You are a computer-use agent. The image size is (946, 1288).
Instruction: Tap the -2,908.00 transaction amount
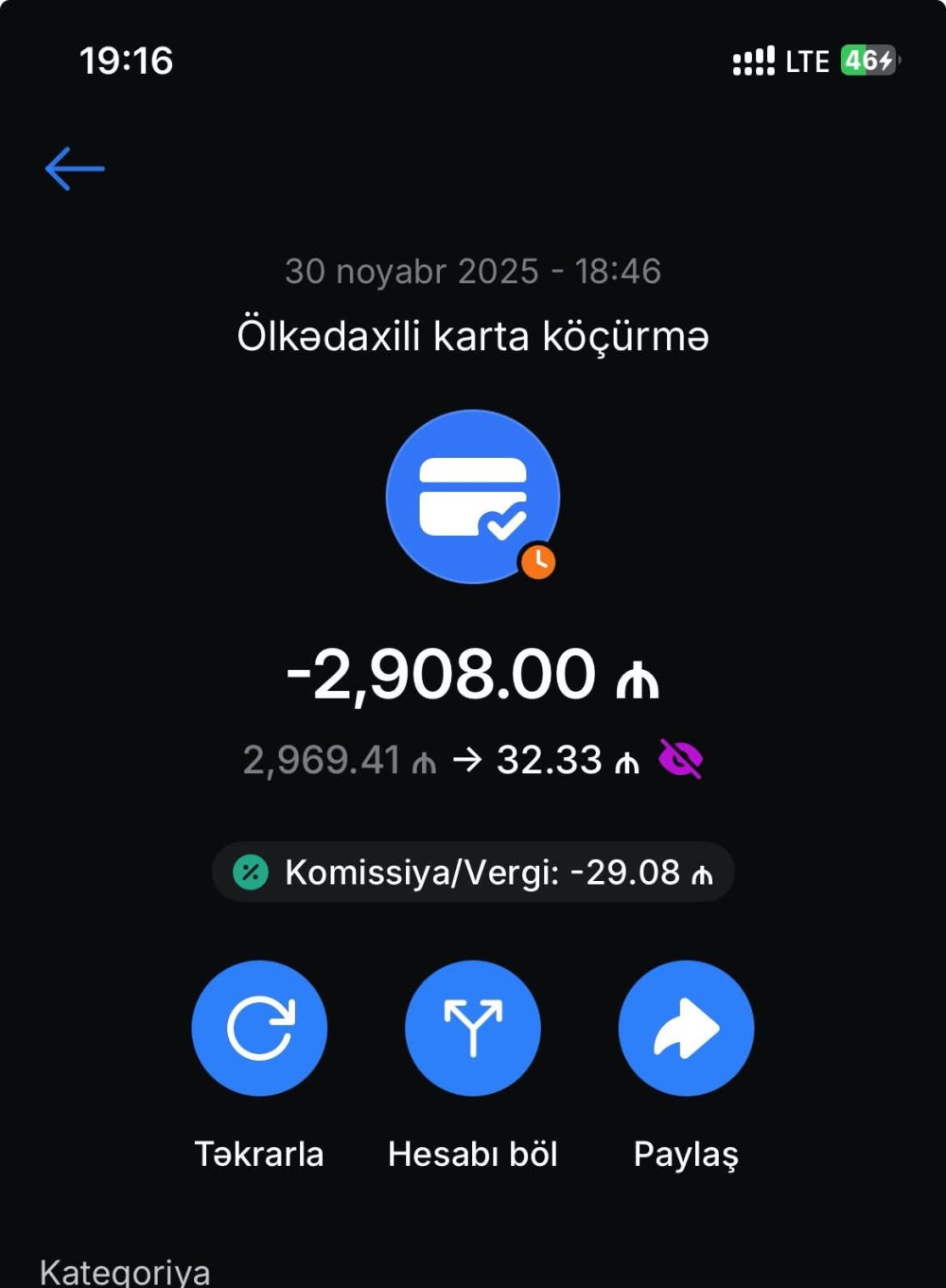(473, 673)
